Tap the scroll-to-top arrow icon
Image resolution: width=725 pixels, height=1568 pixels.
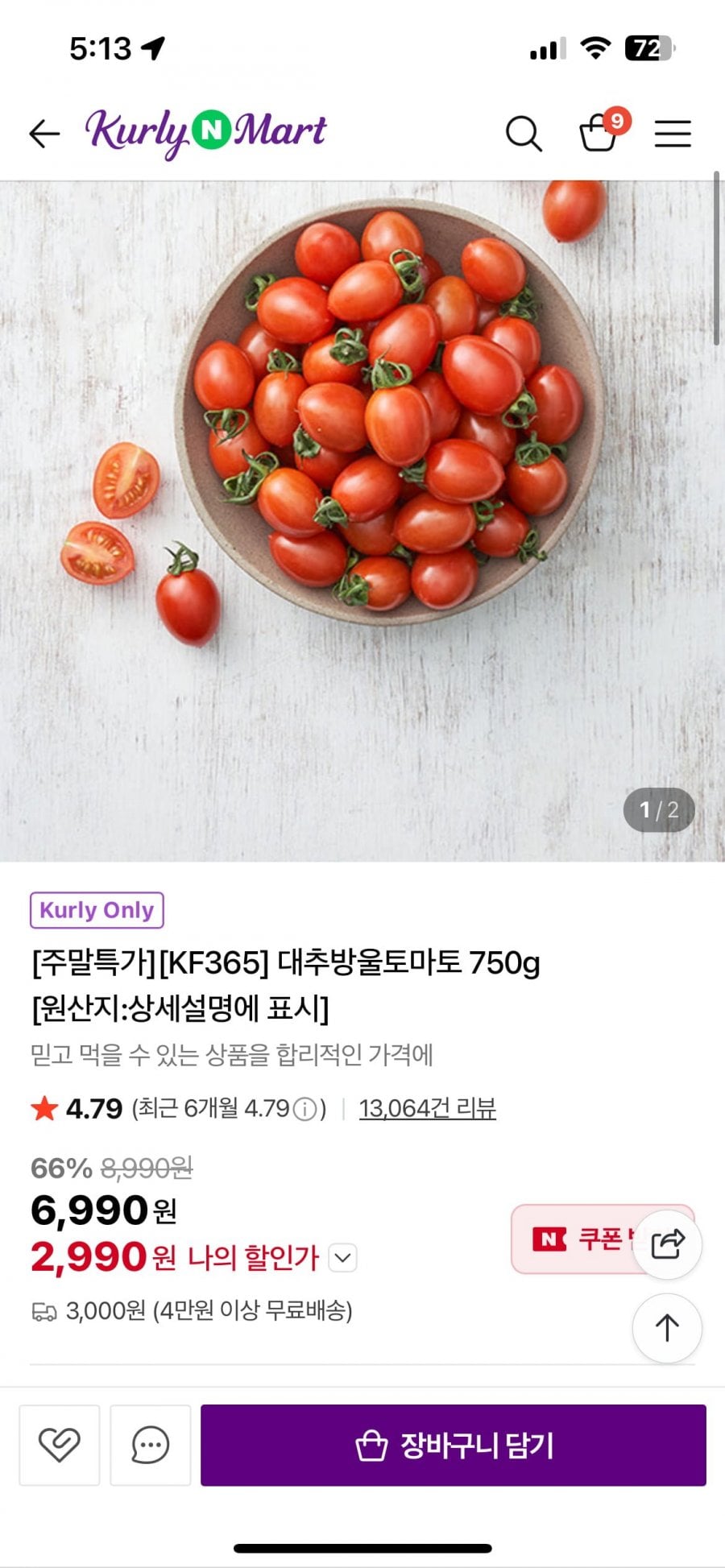coord(667,1327)
